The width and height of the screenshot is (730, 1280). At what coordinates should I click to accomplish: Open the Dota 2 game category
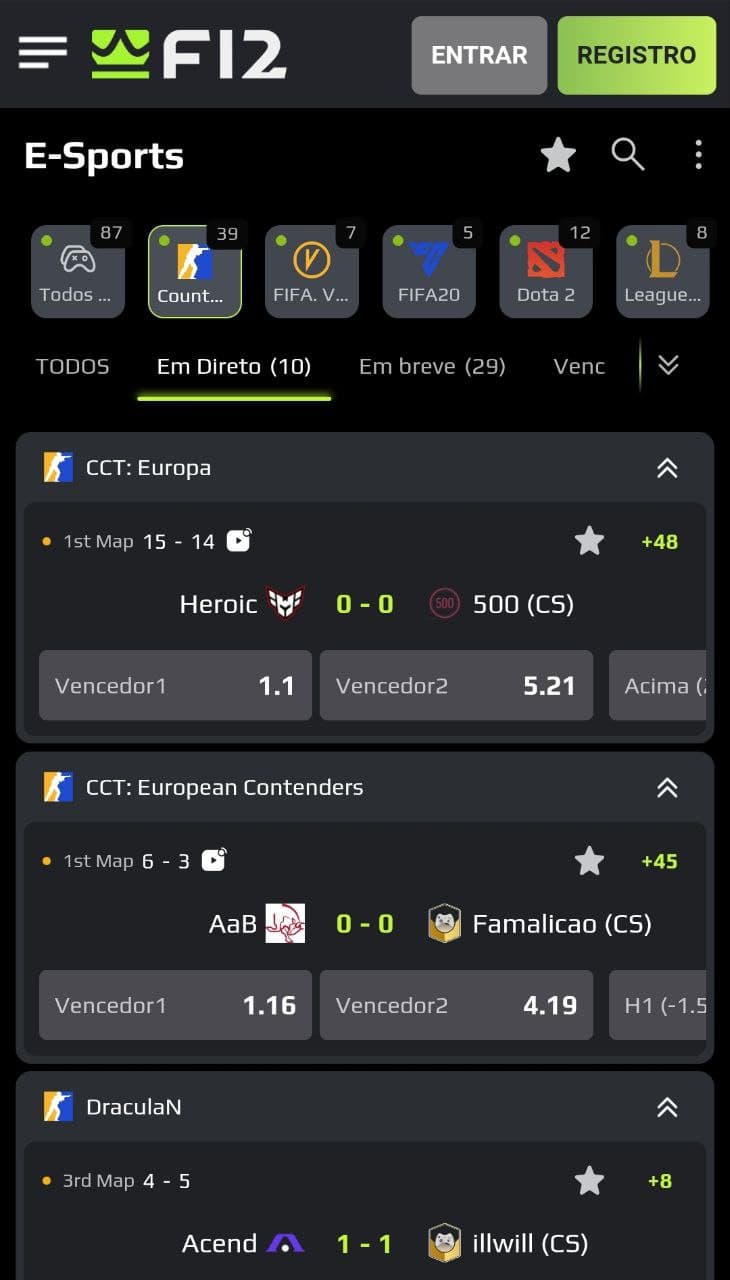tap(546, 262)
